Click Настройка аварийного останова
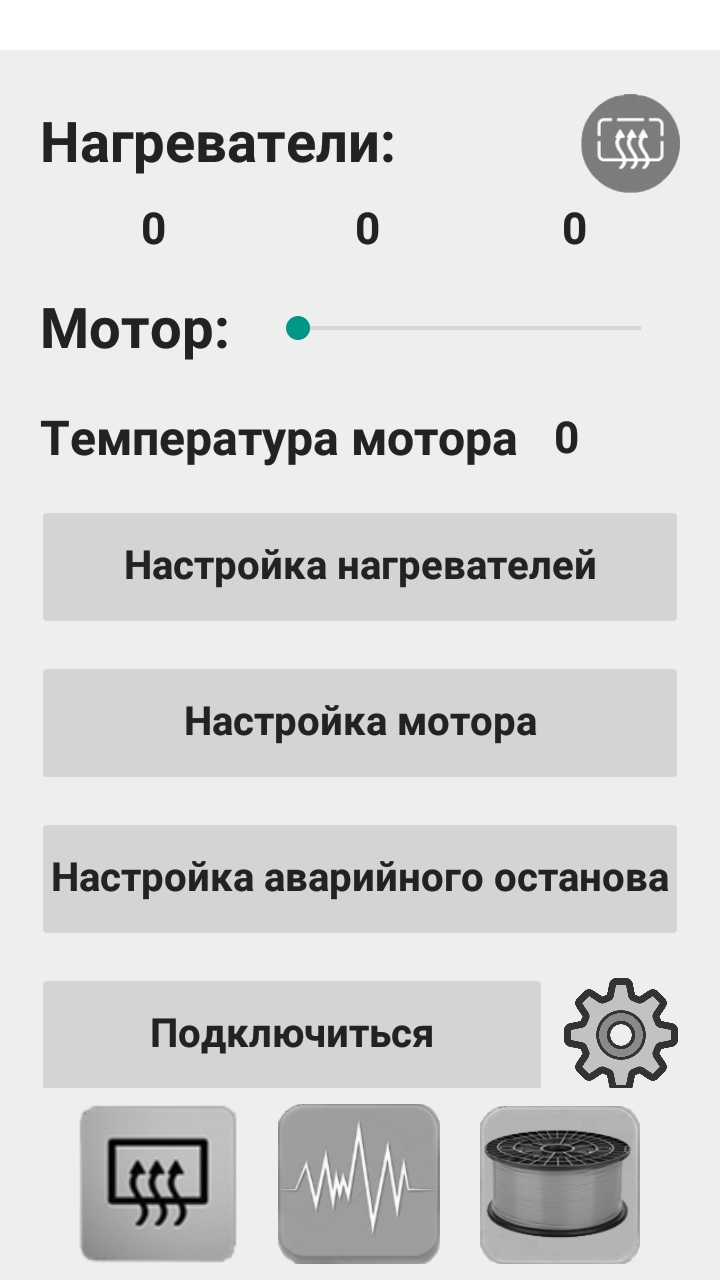720x1280 pixels. click(x=359, y=877)
